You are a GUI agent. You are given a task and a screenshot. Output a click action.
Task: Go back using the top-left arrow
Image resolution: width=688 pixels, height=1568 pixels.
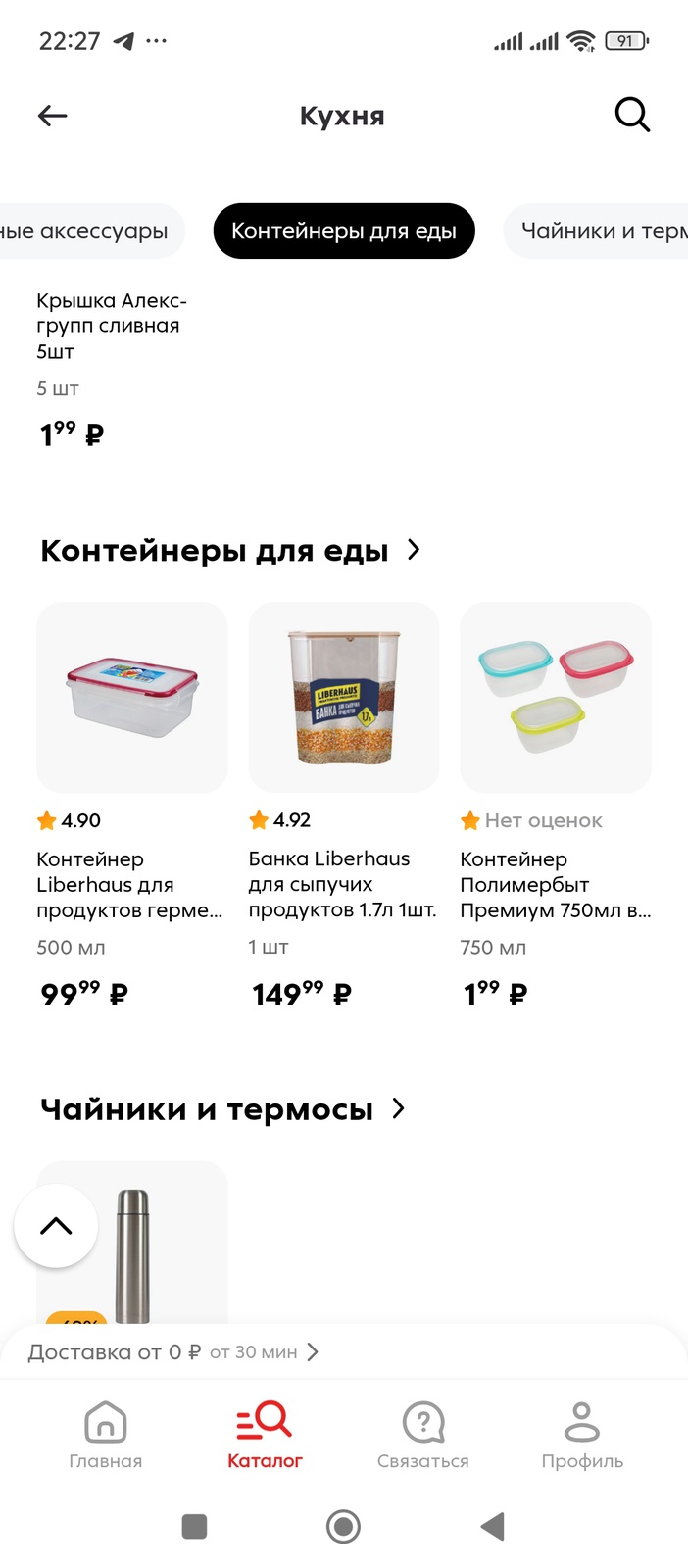[53, 116]
